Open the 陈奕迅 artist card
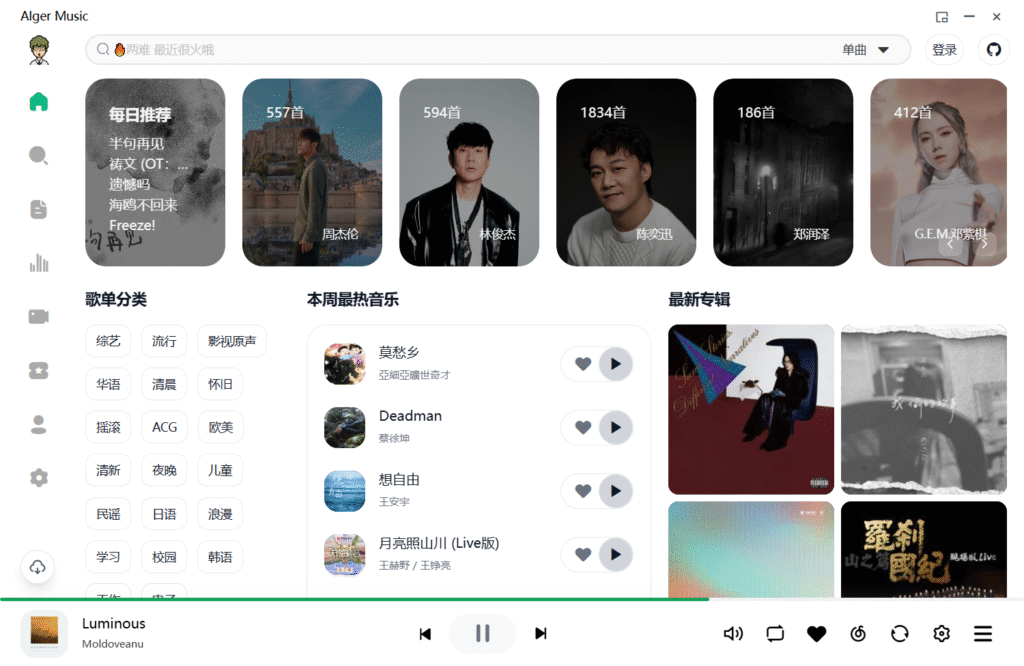The image size is (1024, 666). coord(626,172)
